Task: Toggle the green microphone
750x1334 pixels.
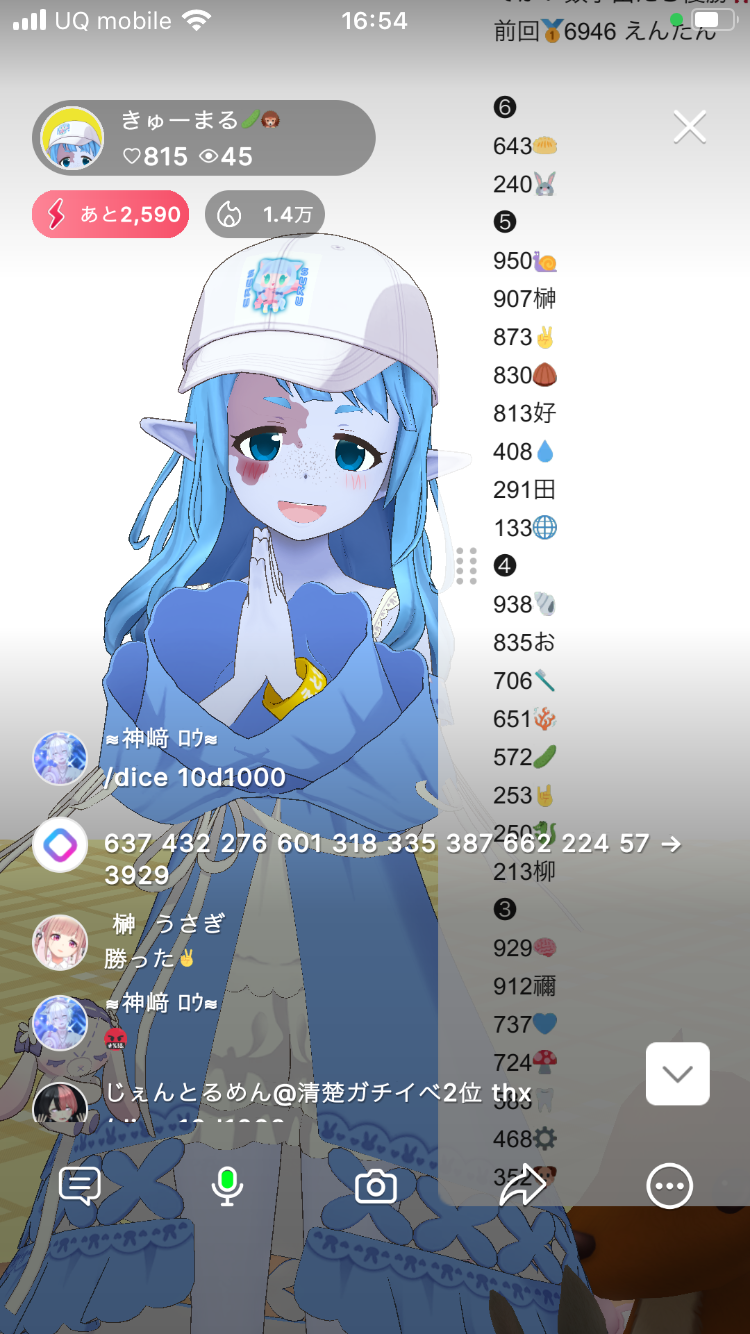Action: tap(228, 1186)
